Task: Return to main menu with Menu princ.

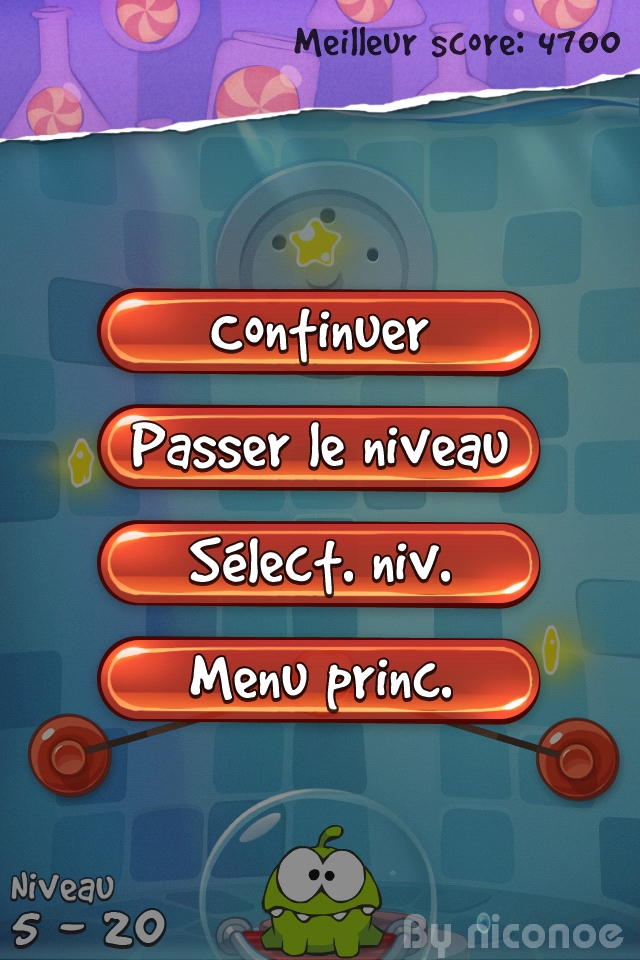Action: tap(319, 680)
